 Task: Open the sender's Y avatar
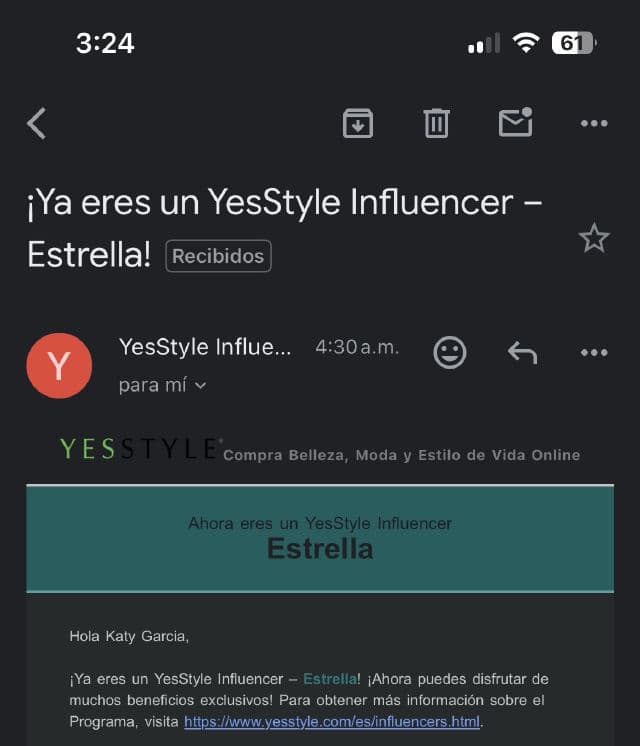coord(59,366)
